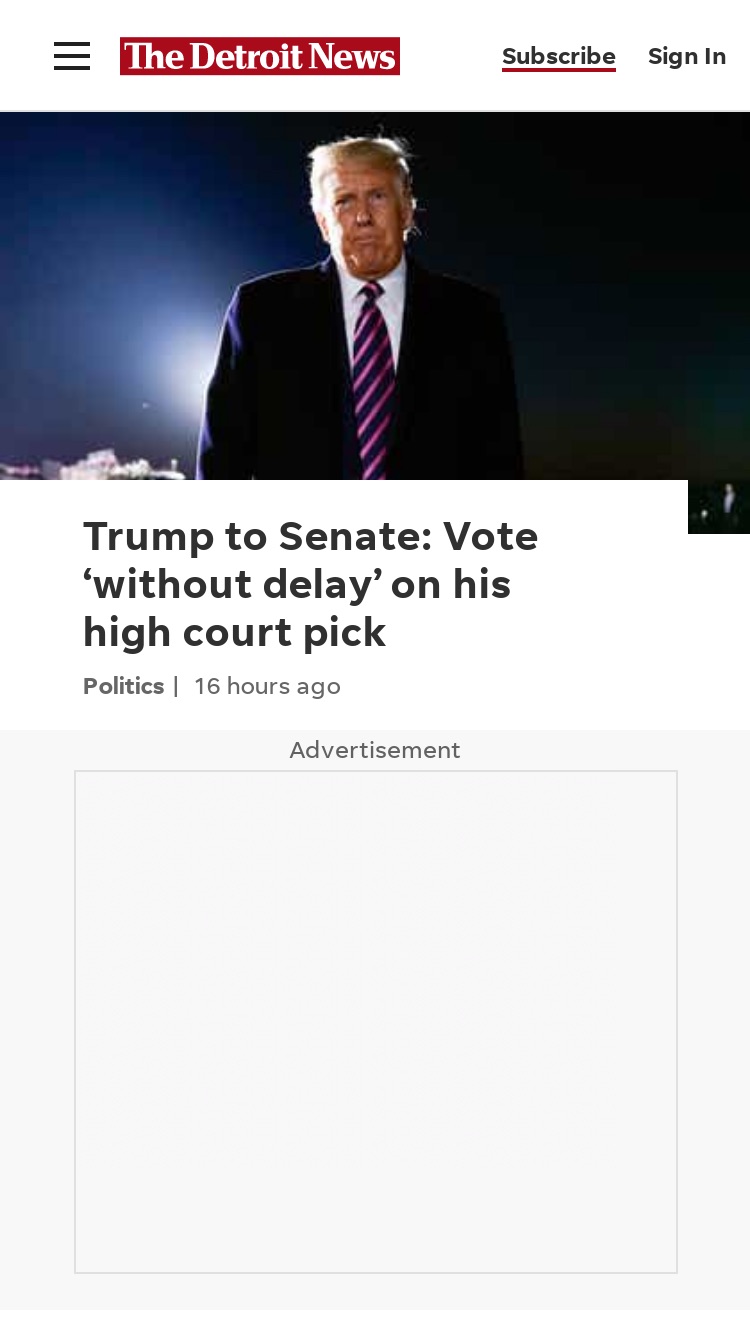The width and height of the screenshot is (750, 1334).
Task: Open the hamburger navigation menu
Action: coord(72,56)
